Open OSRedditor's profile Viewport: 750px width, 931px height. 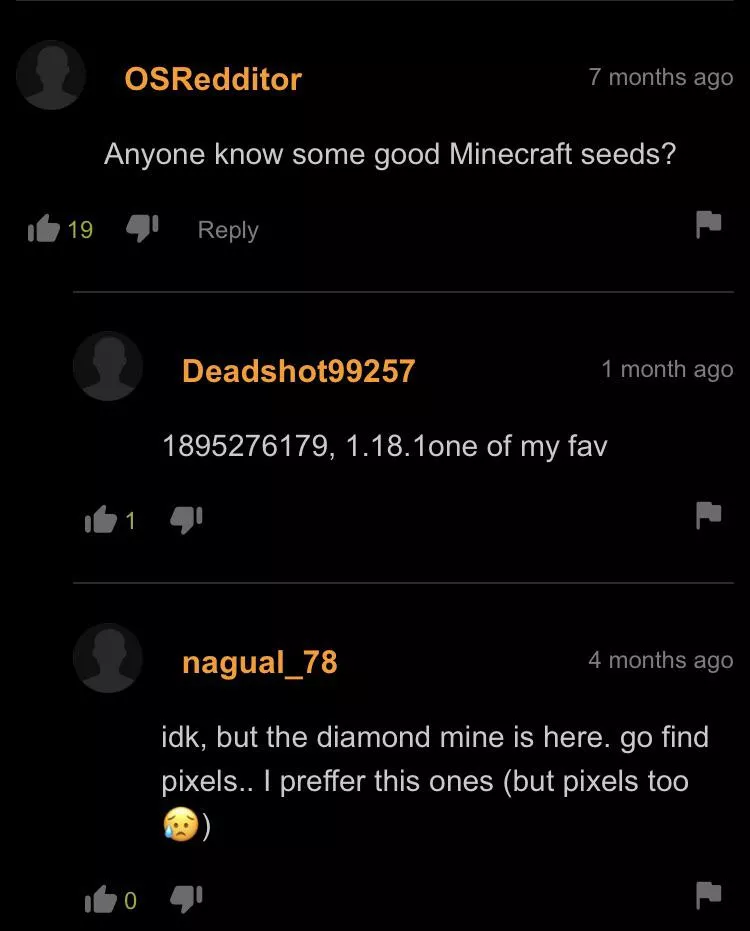point(213,79)
